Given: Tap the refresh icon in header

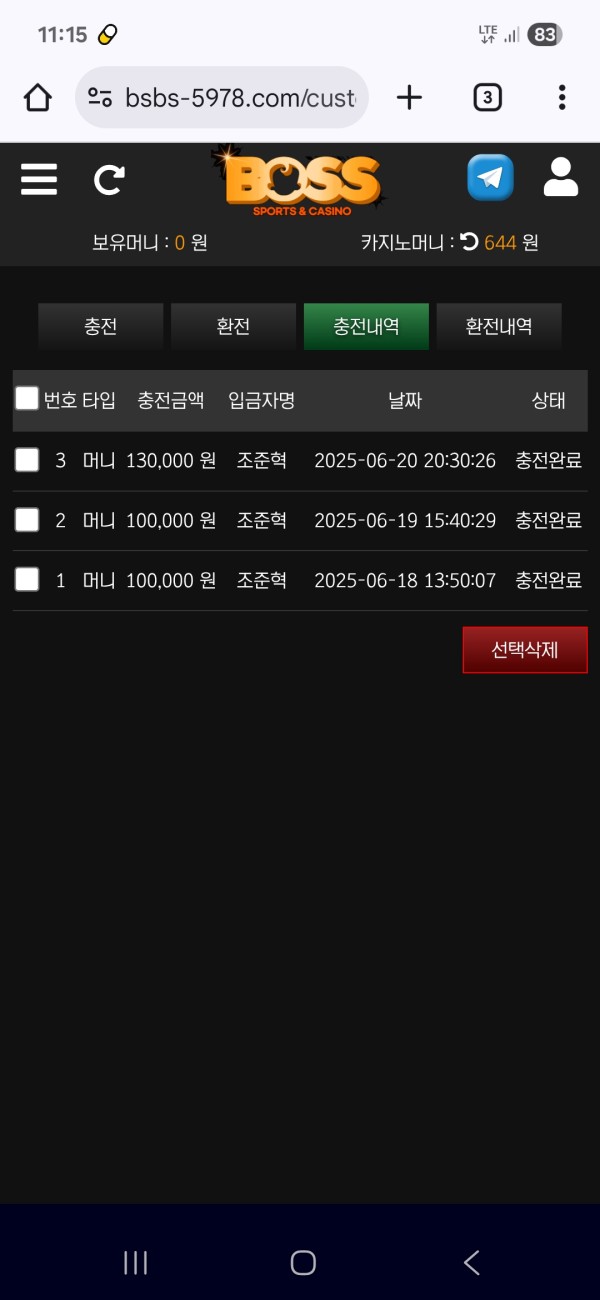Looking at the screenshot, I should [x=109, y=180].
